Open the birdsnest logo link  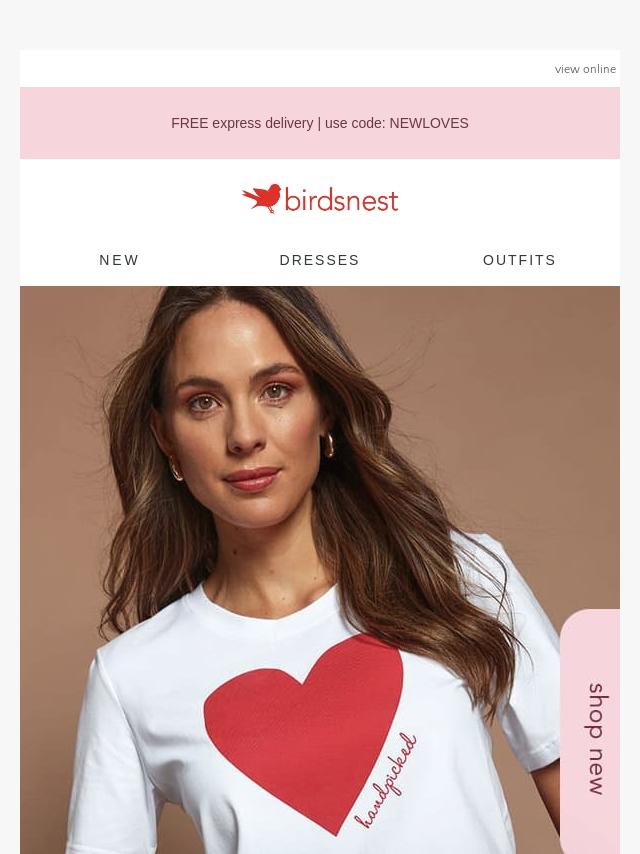320,199
